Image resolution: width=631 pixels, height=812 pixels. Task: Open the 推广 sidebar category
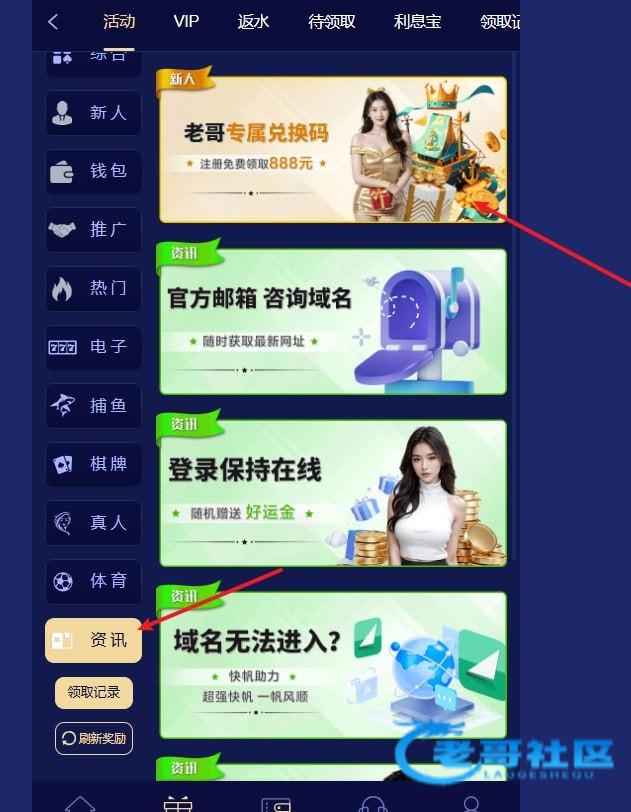click(x=93, y=229)
